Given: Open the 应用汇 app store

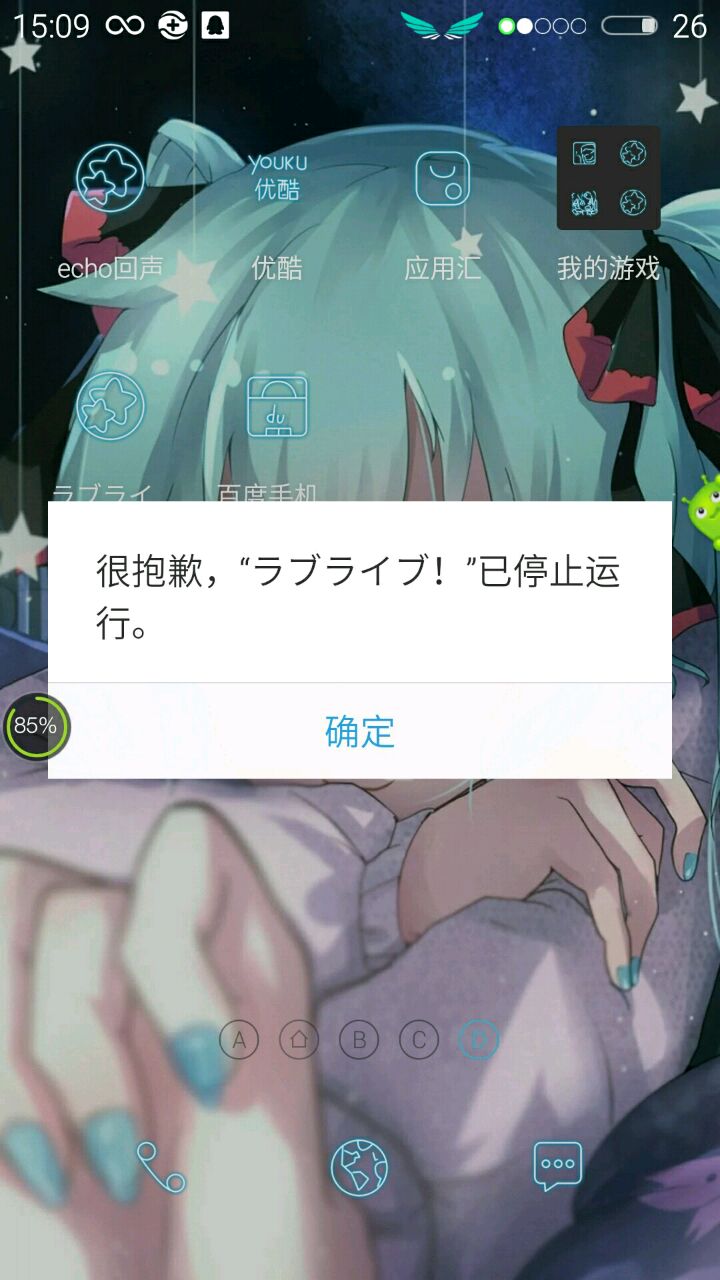Looking at the screenshot, I should point(442,180).
